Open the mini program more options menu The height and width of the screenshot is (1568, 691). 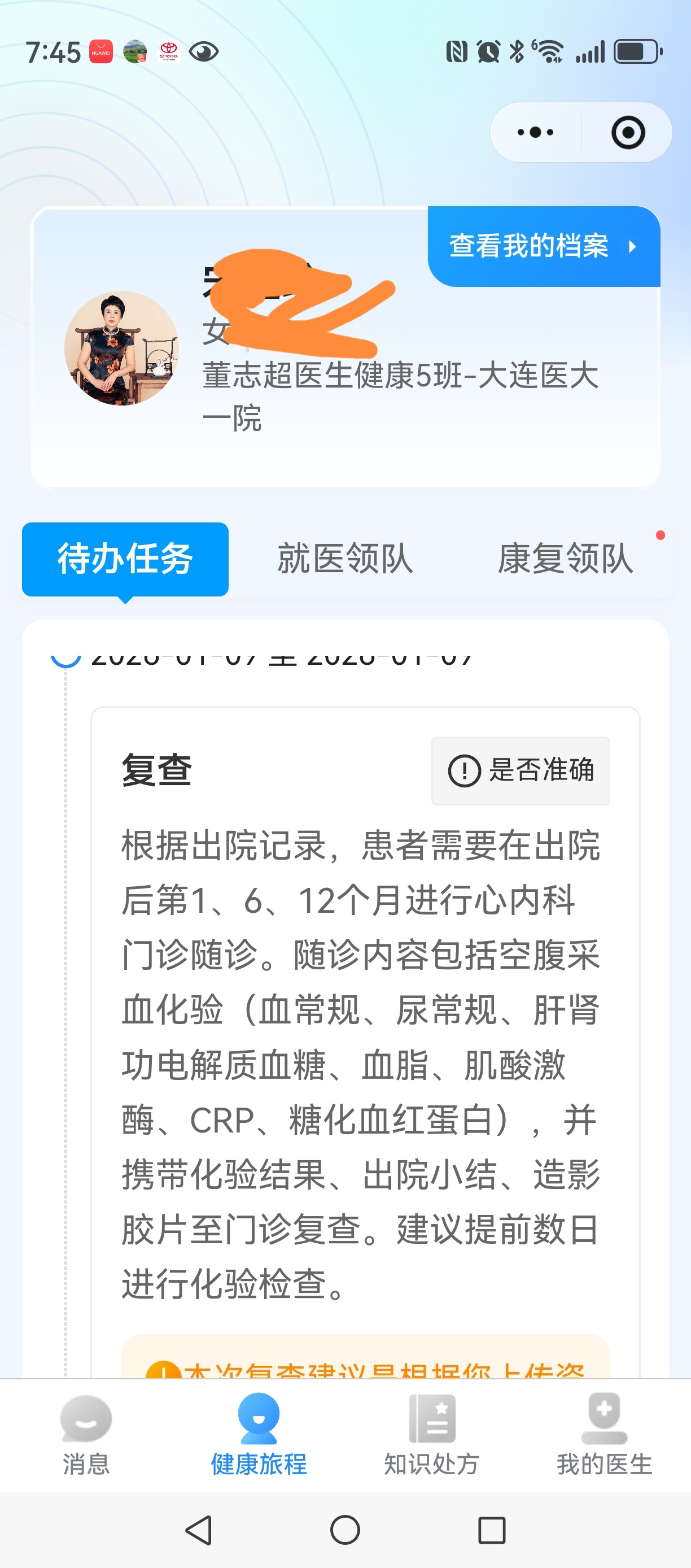(535, 132)
